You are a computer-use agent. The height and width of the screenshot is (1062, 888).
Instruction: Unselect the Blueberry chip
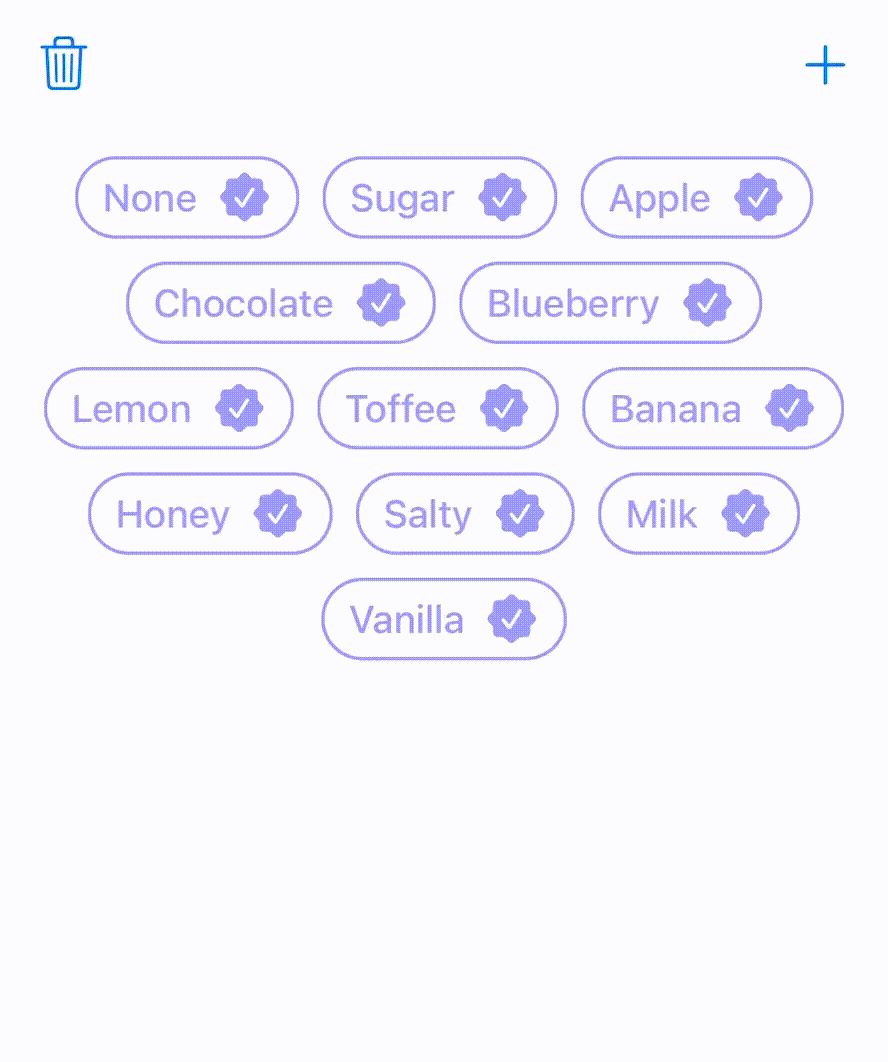[x=610, y=303]
